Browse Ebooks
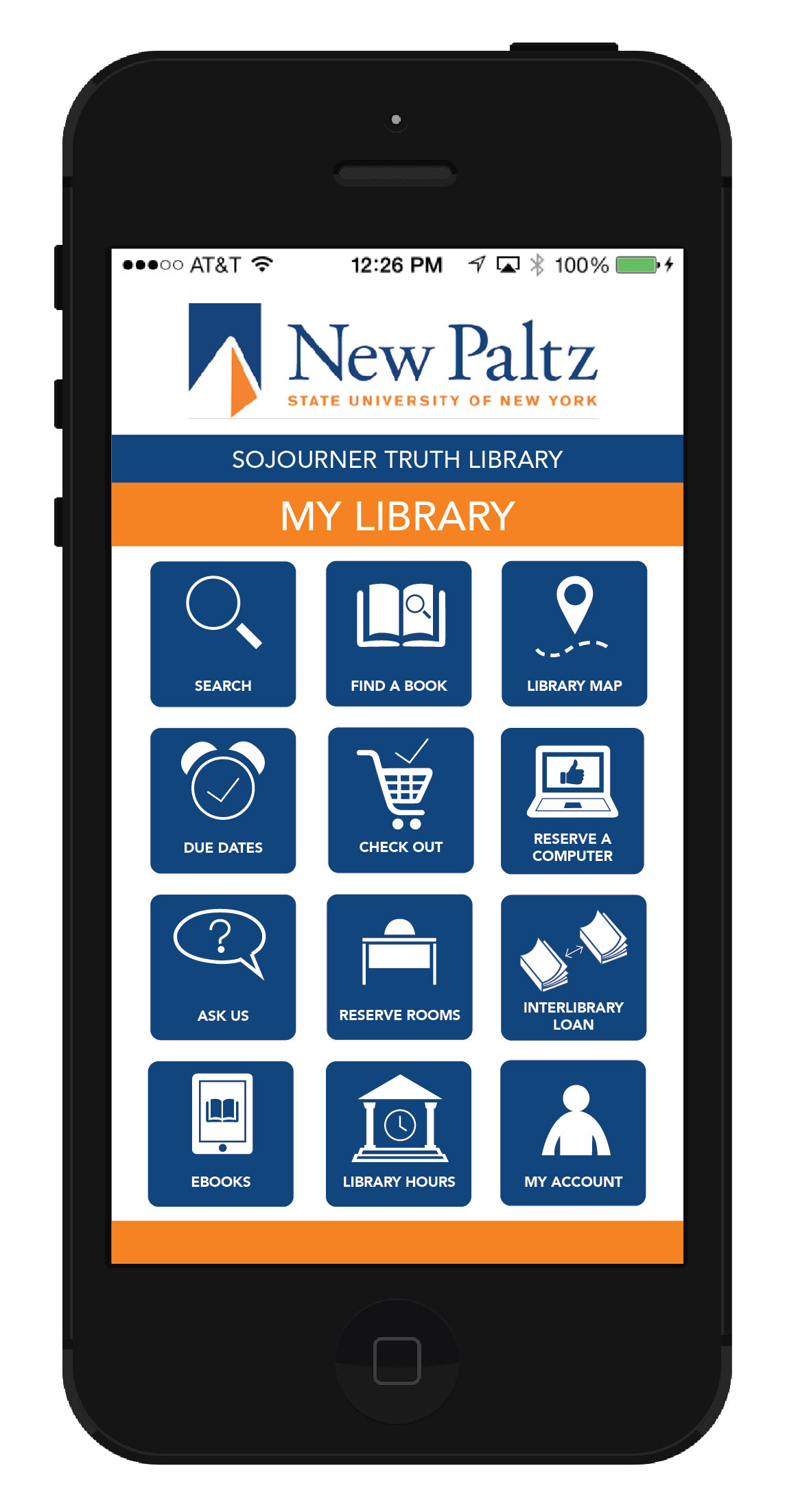798x1512 pixels. pos(221,1134)
